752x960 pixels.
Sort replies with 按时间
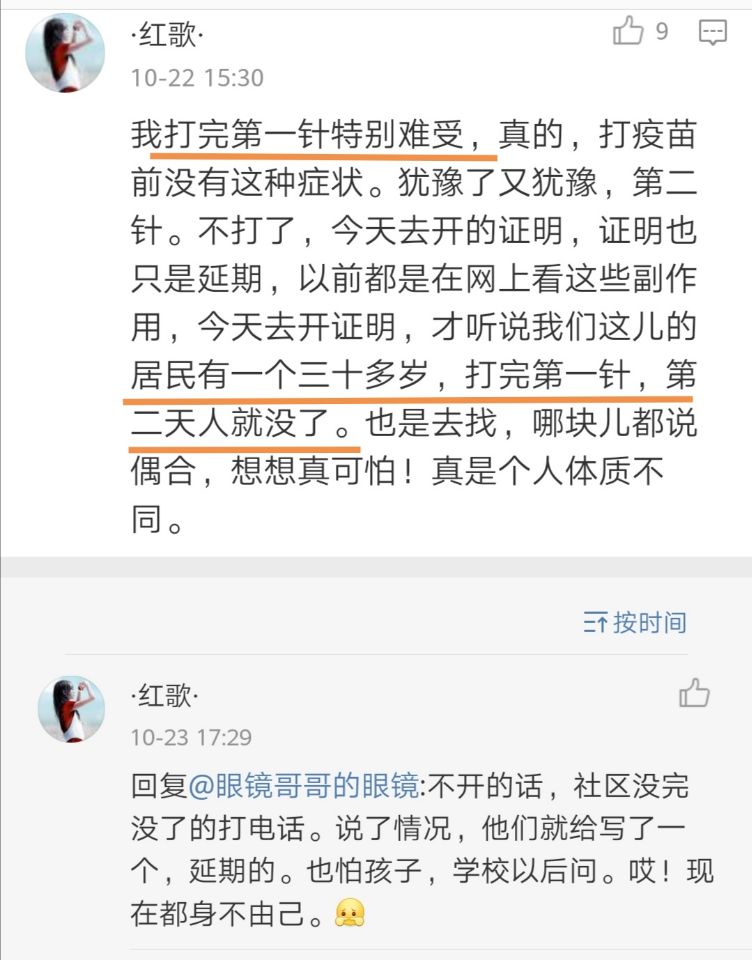click(x=635, y=622)
